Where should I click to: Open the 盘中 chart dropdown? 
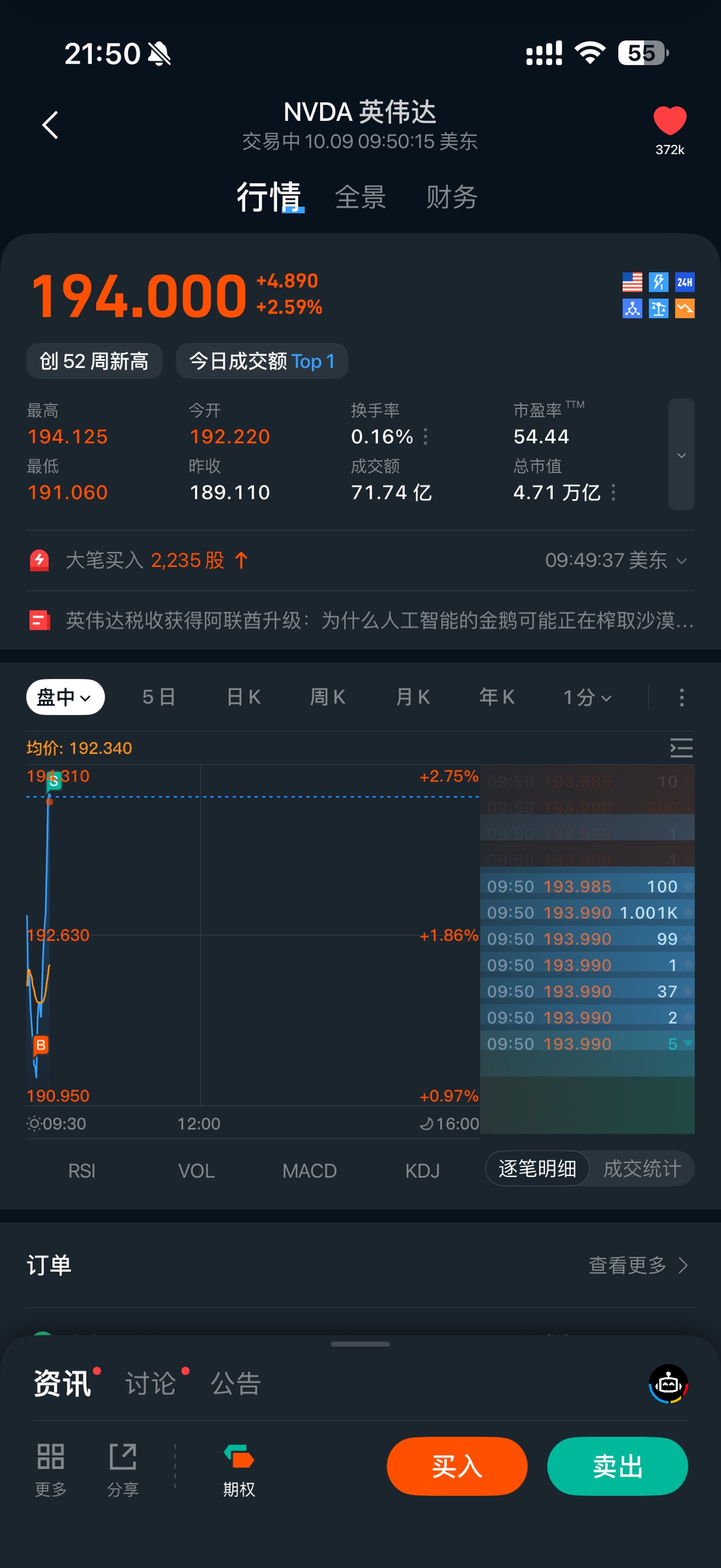click(x=65, y=697)
